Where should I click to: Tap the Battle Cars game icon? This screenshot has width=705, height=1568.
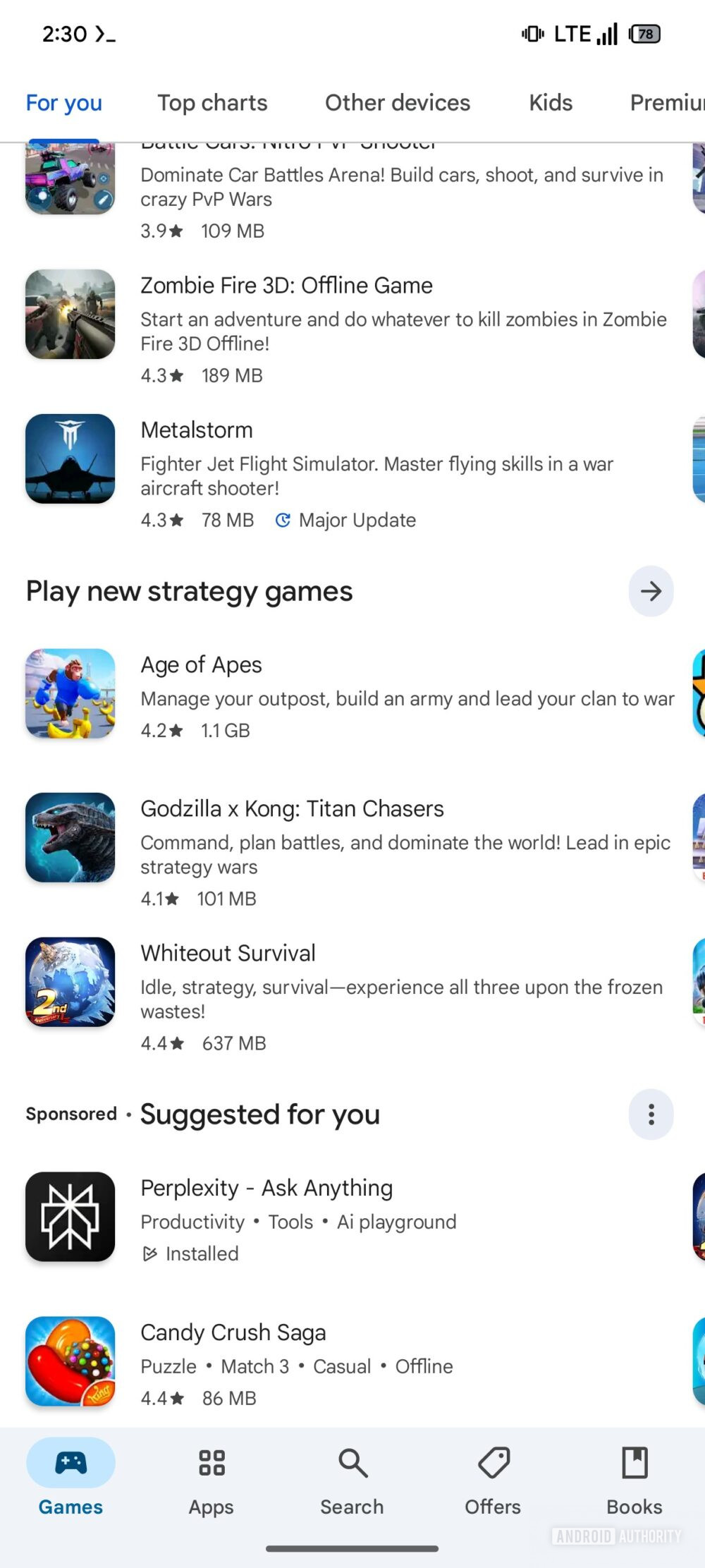tap(70, 178)
